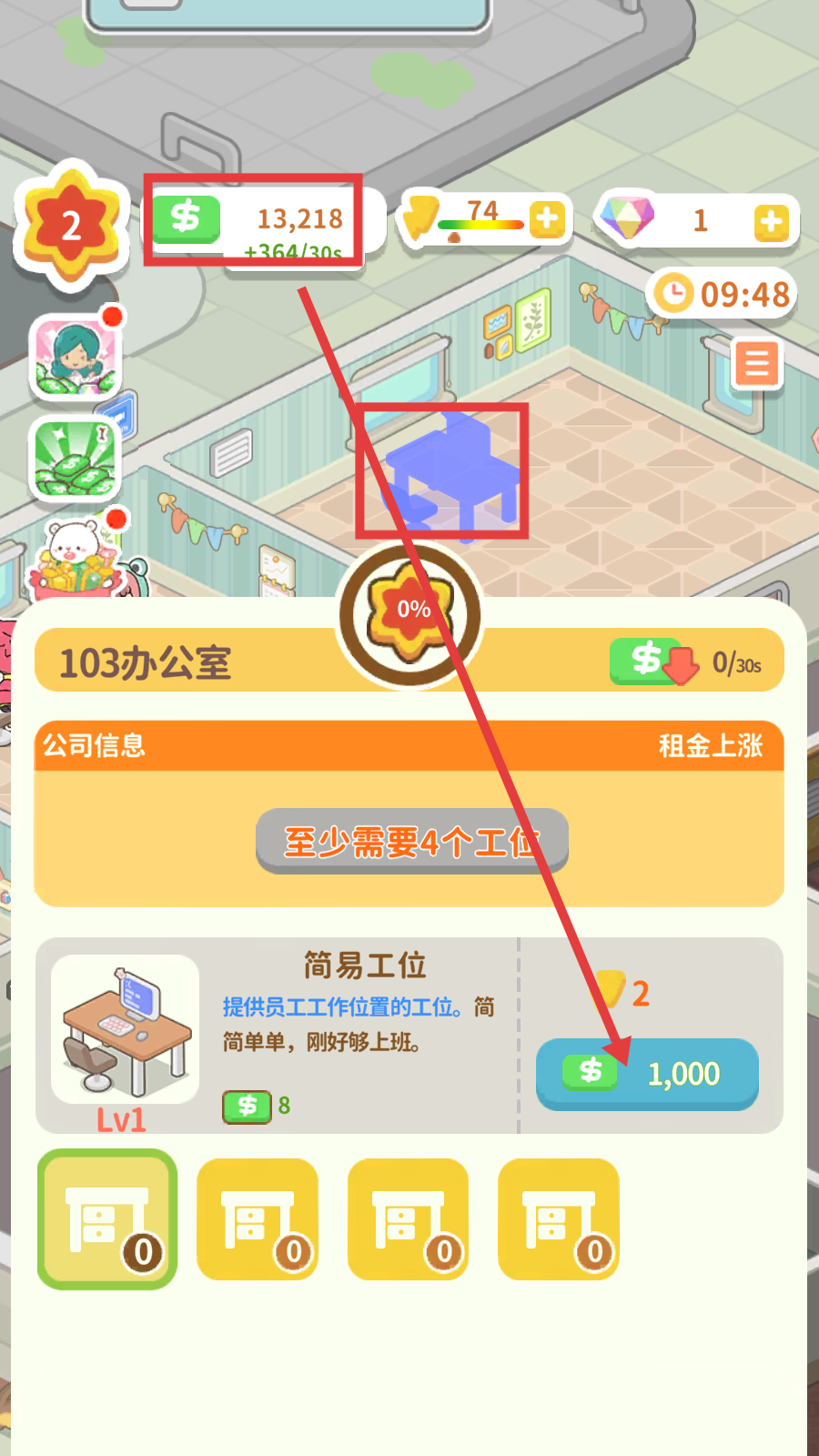The image size is (819, 1456).
Task: Add diamonds using the gem plus button
Action: point(771,221)
